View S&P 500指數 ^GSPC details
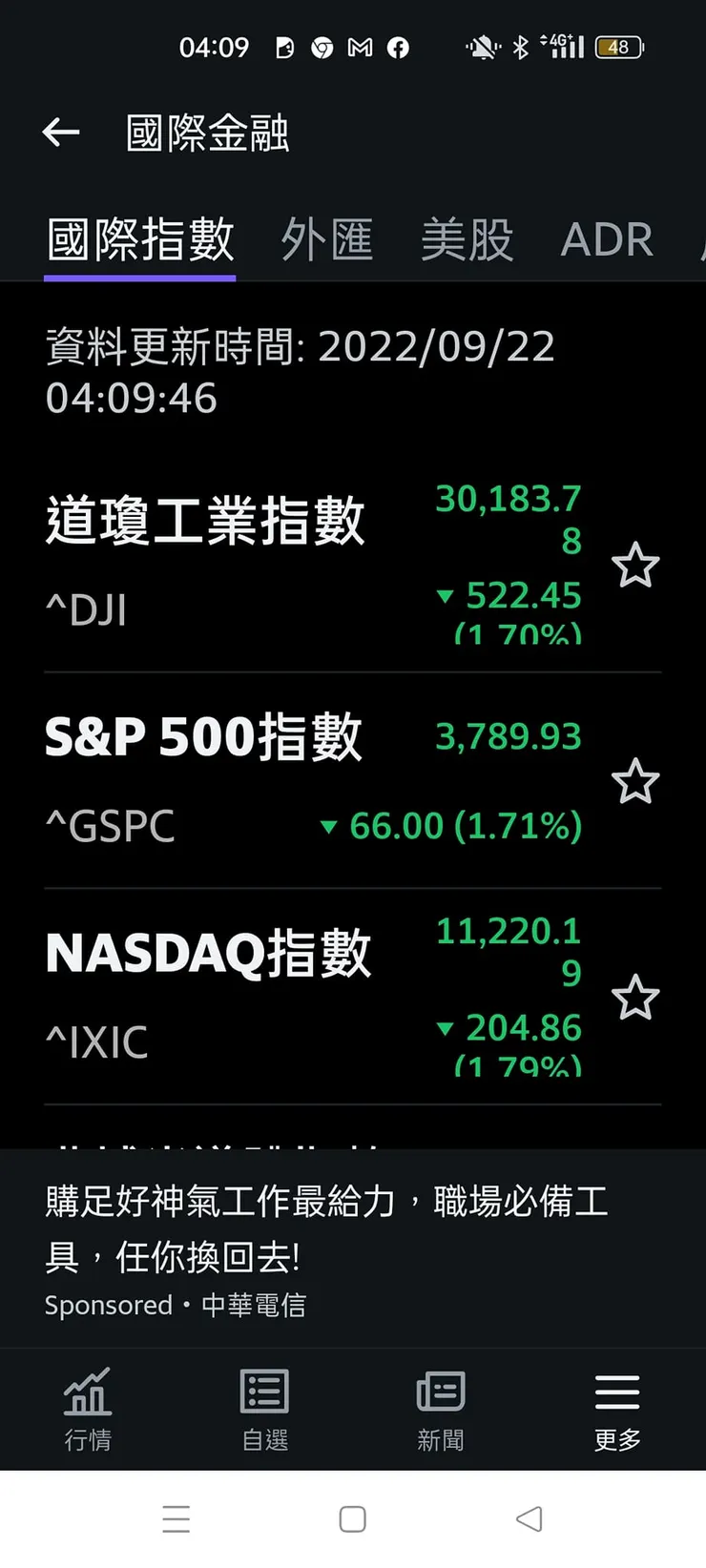 [x=203, y=779]
